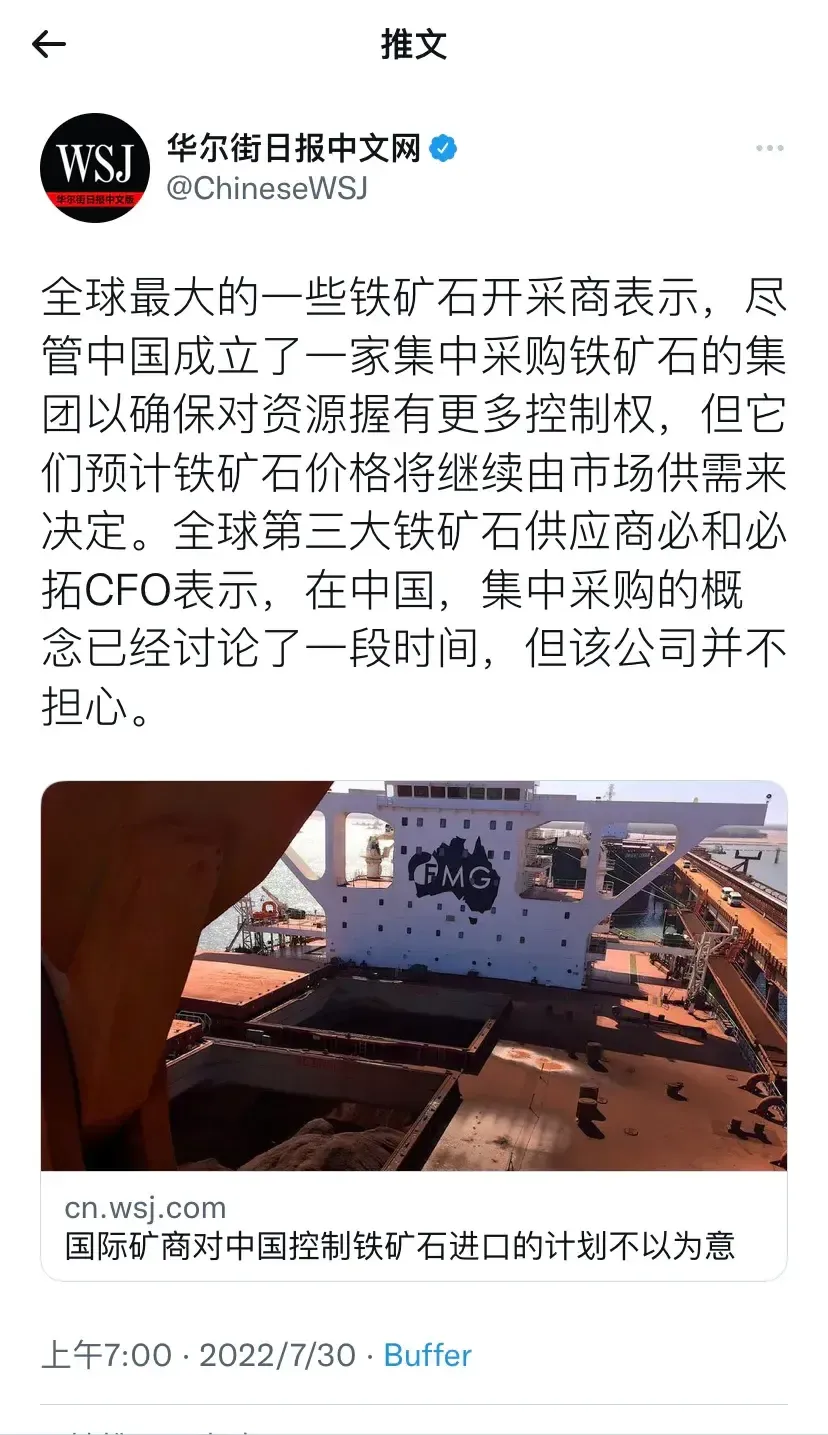This screenshot has height=1435, width=828.
Task: Go back using the arrow icon
Action: point(48,44)
